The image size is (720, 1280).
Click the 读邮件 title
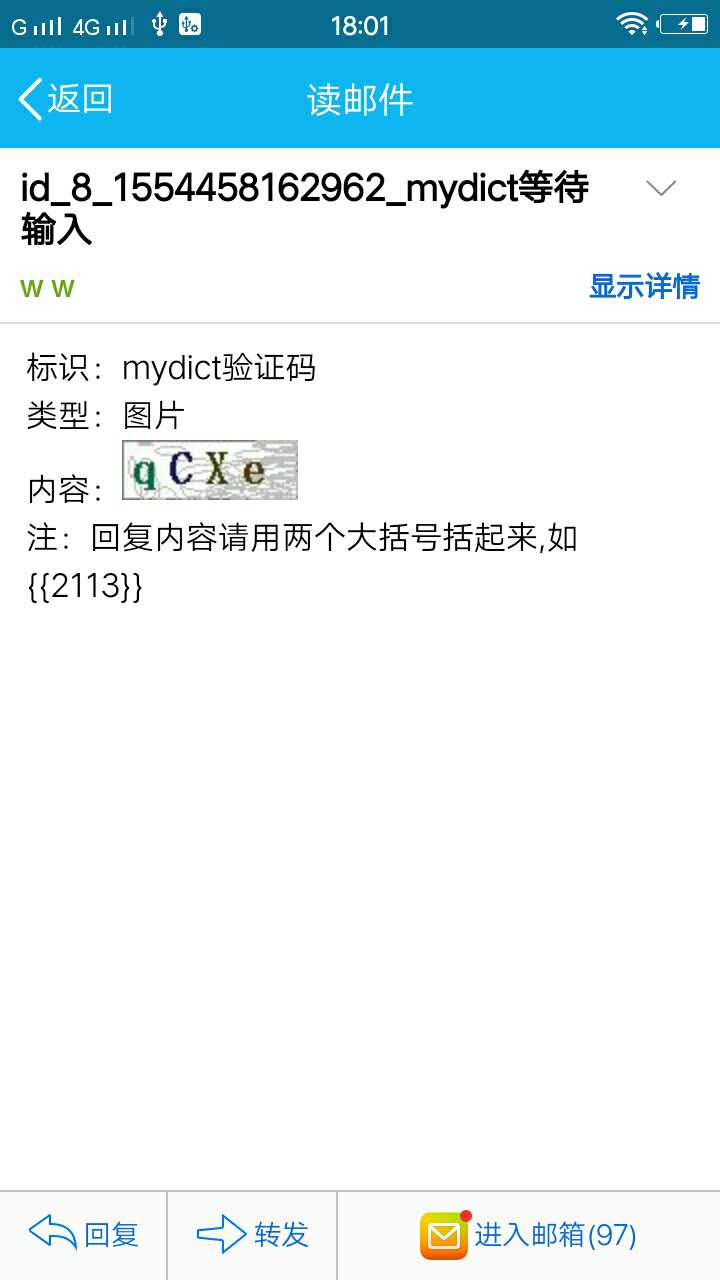click(x=361, y=99)
